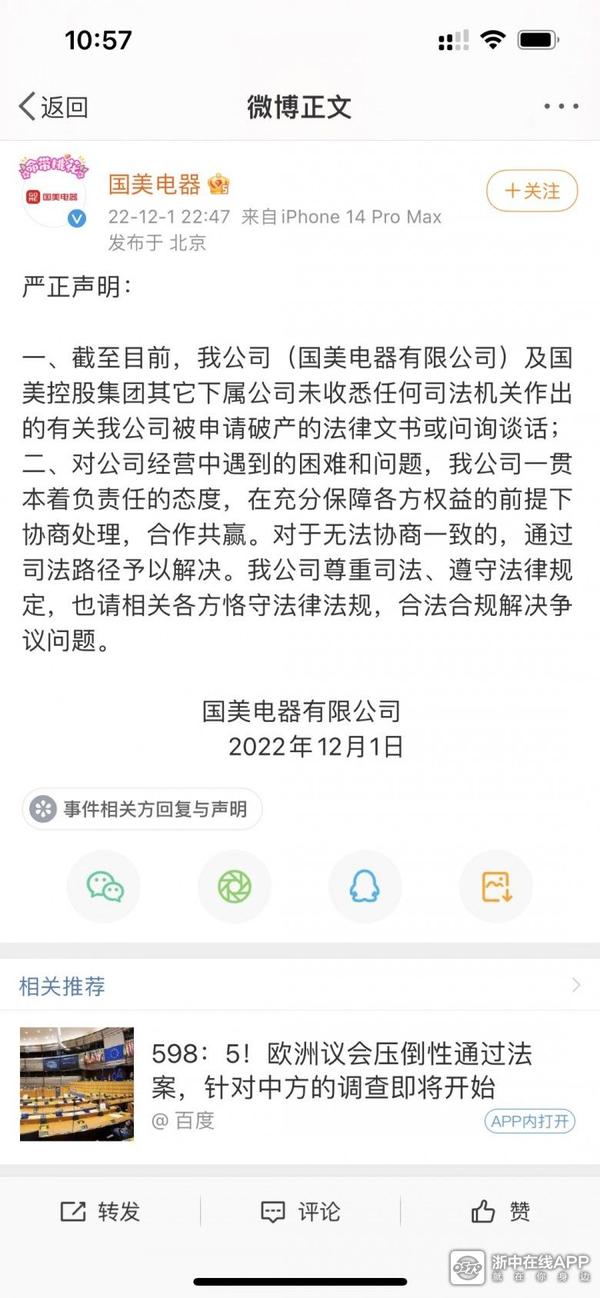Share the post to QQ
Image resolution: width=600 pixels, height=1298 pixels.
coord(364,886)
